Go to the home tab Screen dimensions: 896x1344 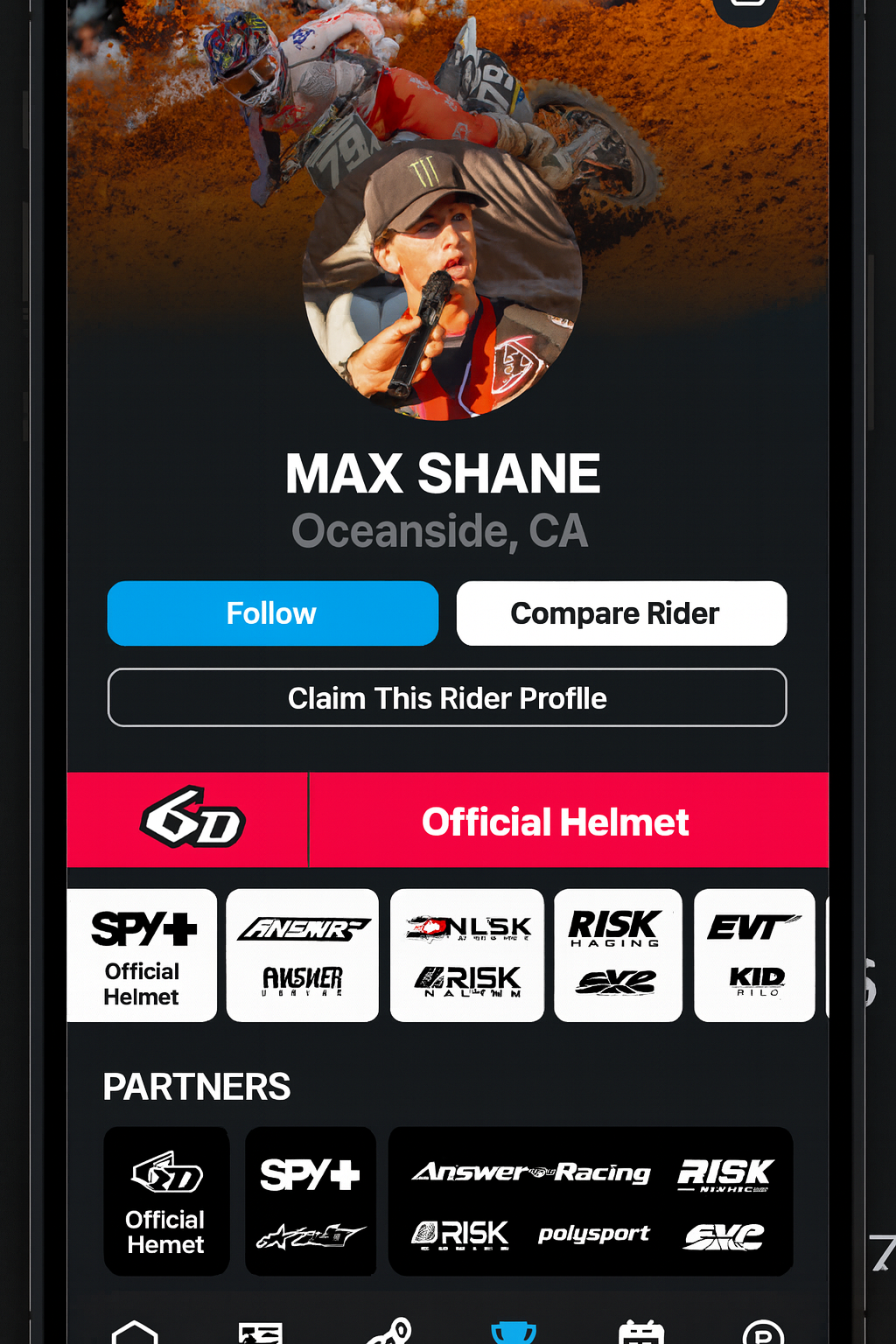tap(135, 1333)
